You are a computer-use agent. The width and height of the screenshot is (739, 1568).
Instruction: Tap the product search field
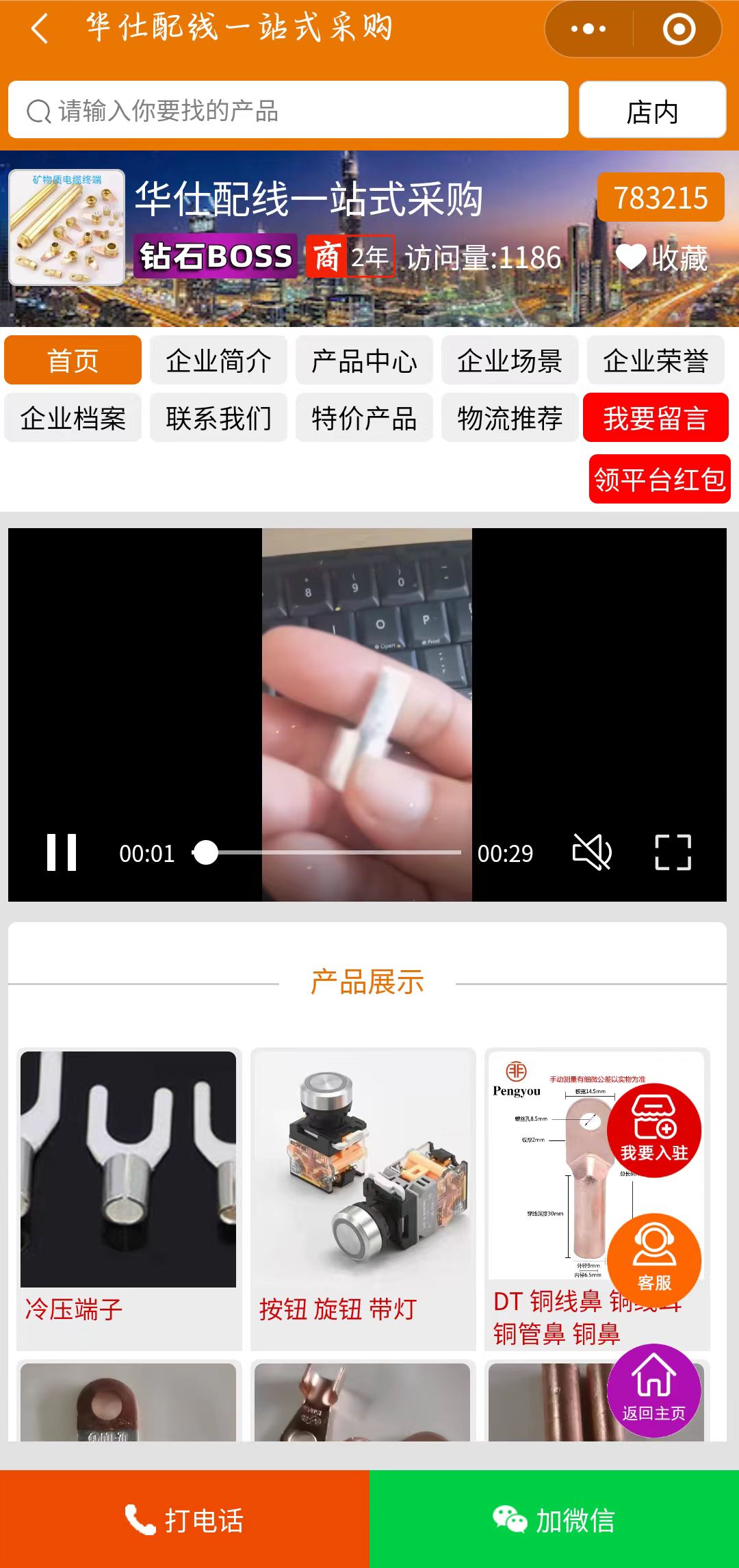pyautogui.click(x=287, y=110)
